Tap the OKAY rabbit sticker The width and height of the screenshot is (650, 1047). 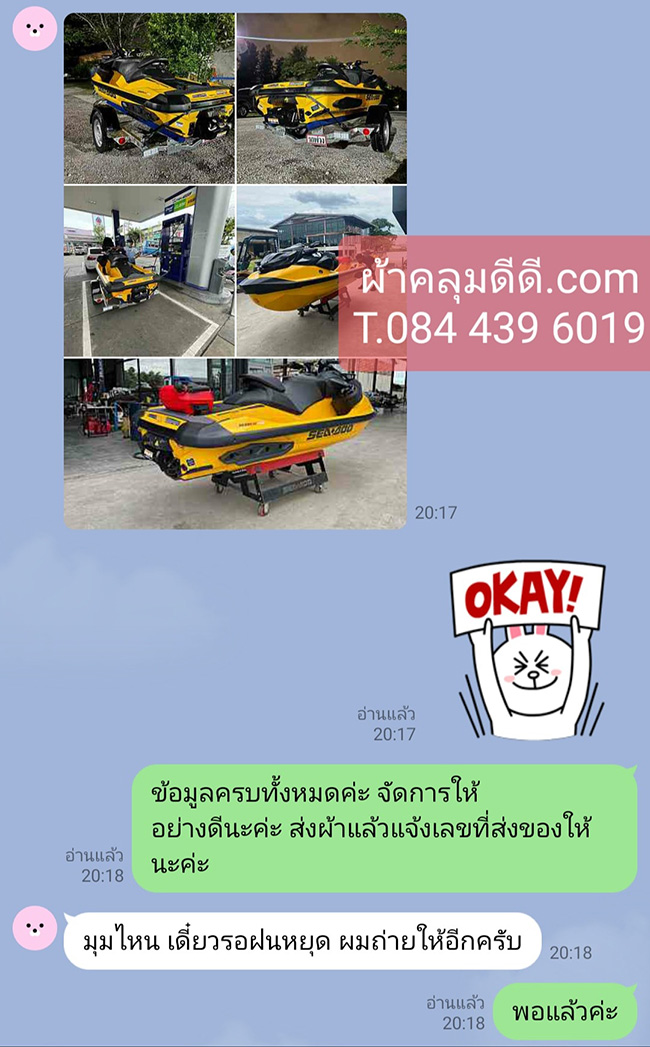(527, 651)
